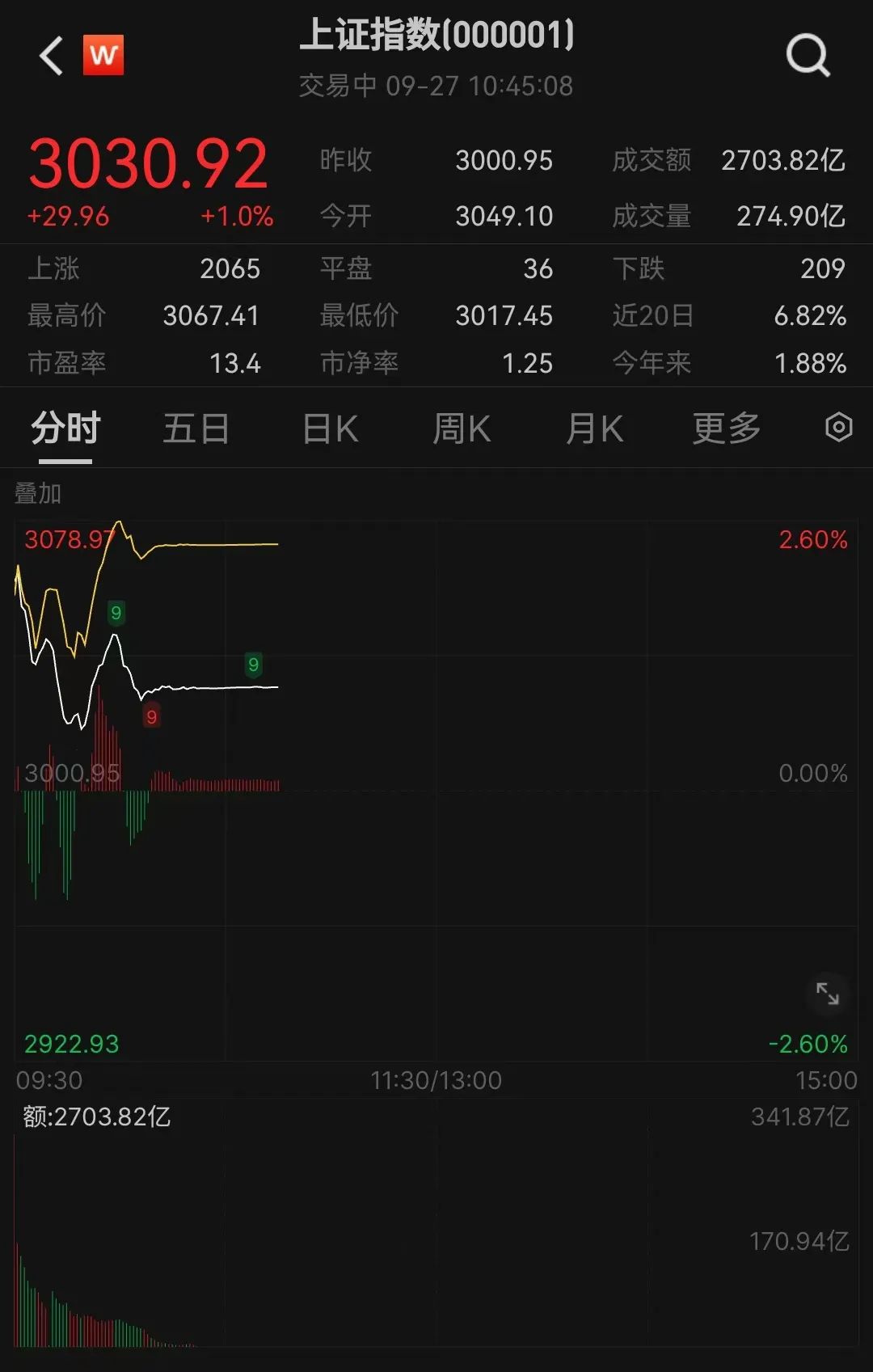Tap the red 9 signal marker on the chart

(151, 716)
